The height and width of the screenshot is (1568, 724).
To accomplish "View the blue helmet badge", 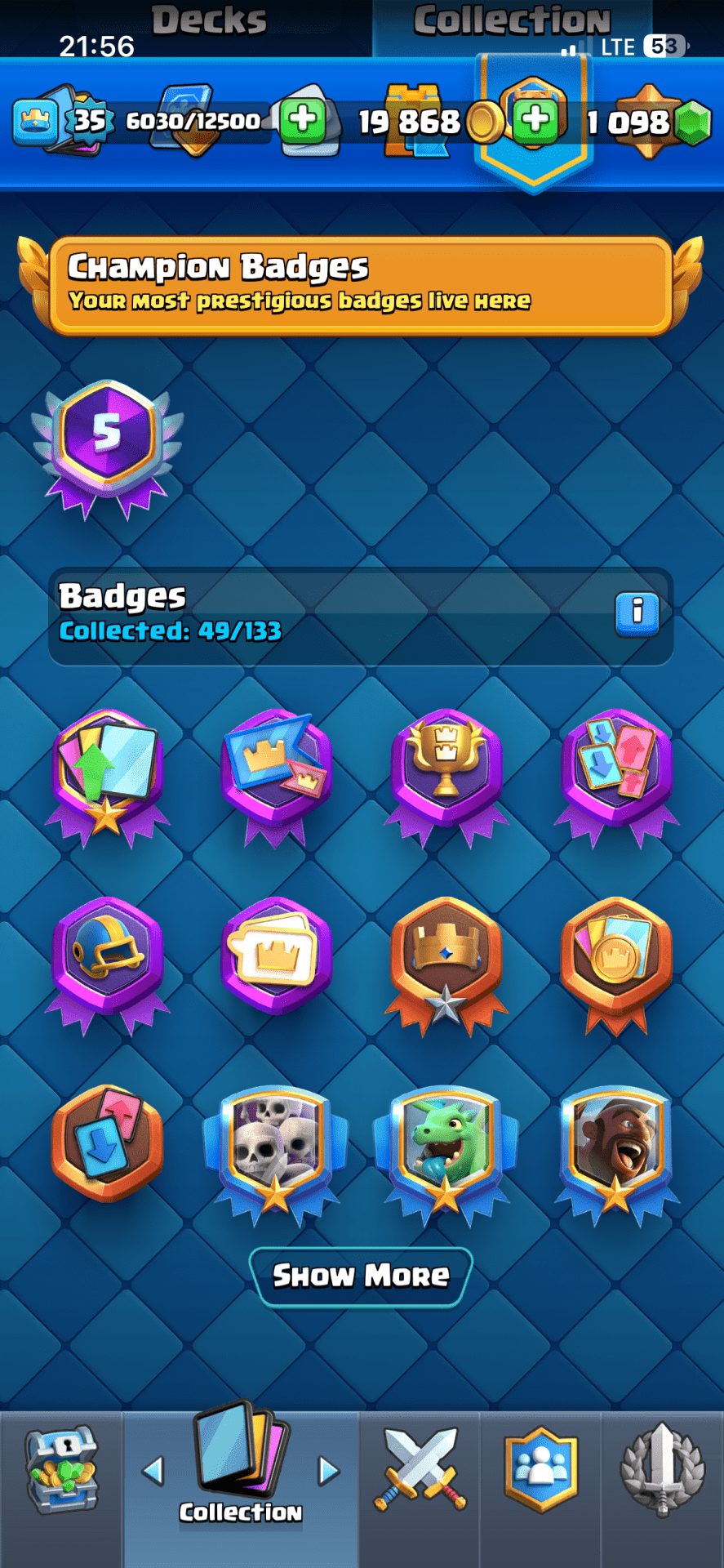I will click(107, 955).
